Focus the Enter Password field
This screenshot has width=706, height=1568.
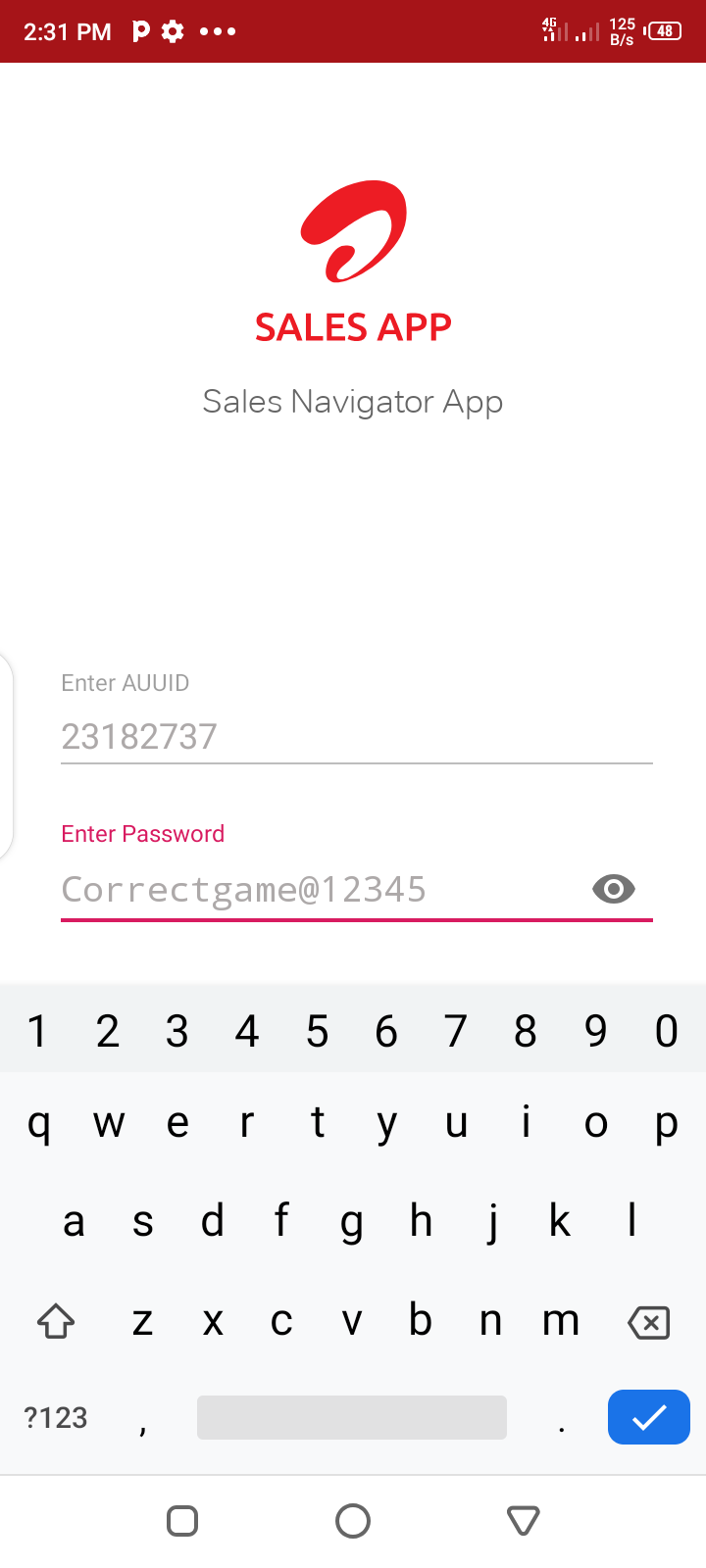(314, 889)
